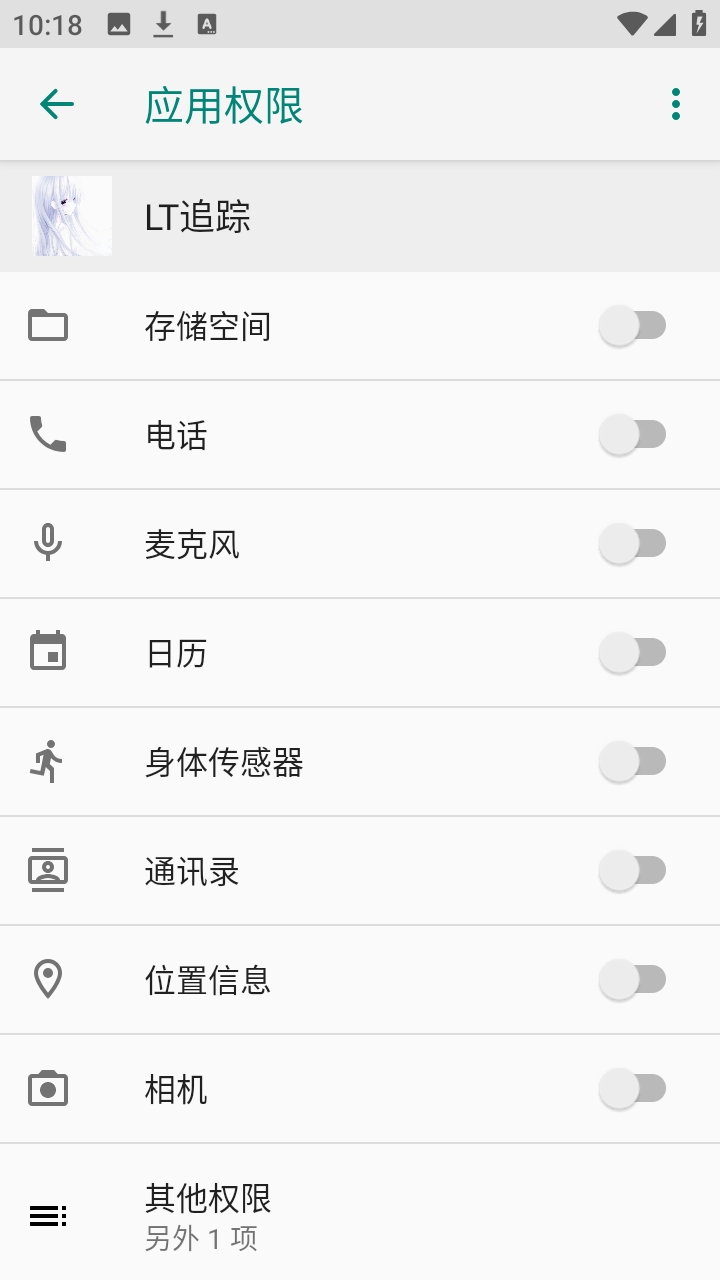Viewport: 720px width, 1280px height.
Task: Enable the 存储空间 permission
Action: tap(632, 326)
